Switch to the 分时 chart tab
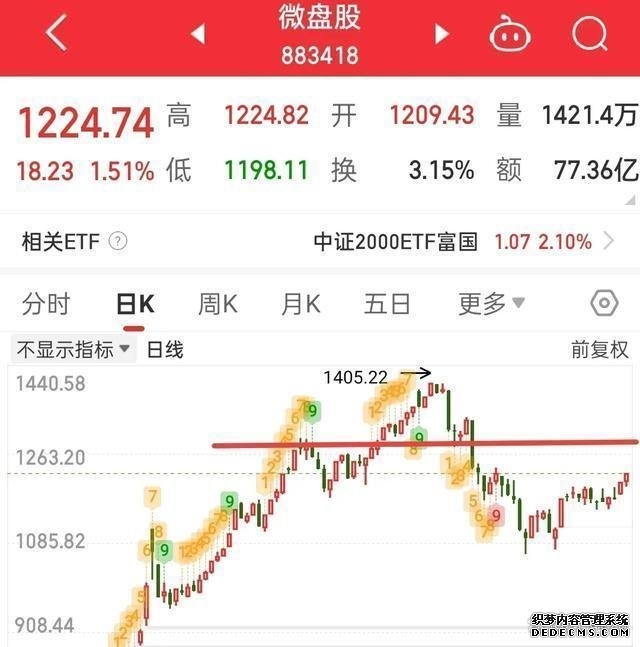This screenshot has width=640, height=647. point(46,304)
